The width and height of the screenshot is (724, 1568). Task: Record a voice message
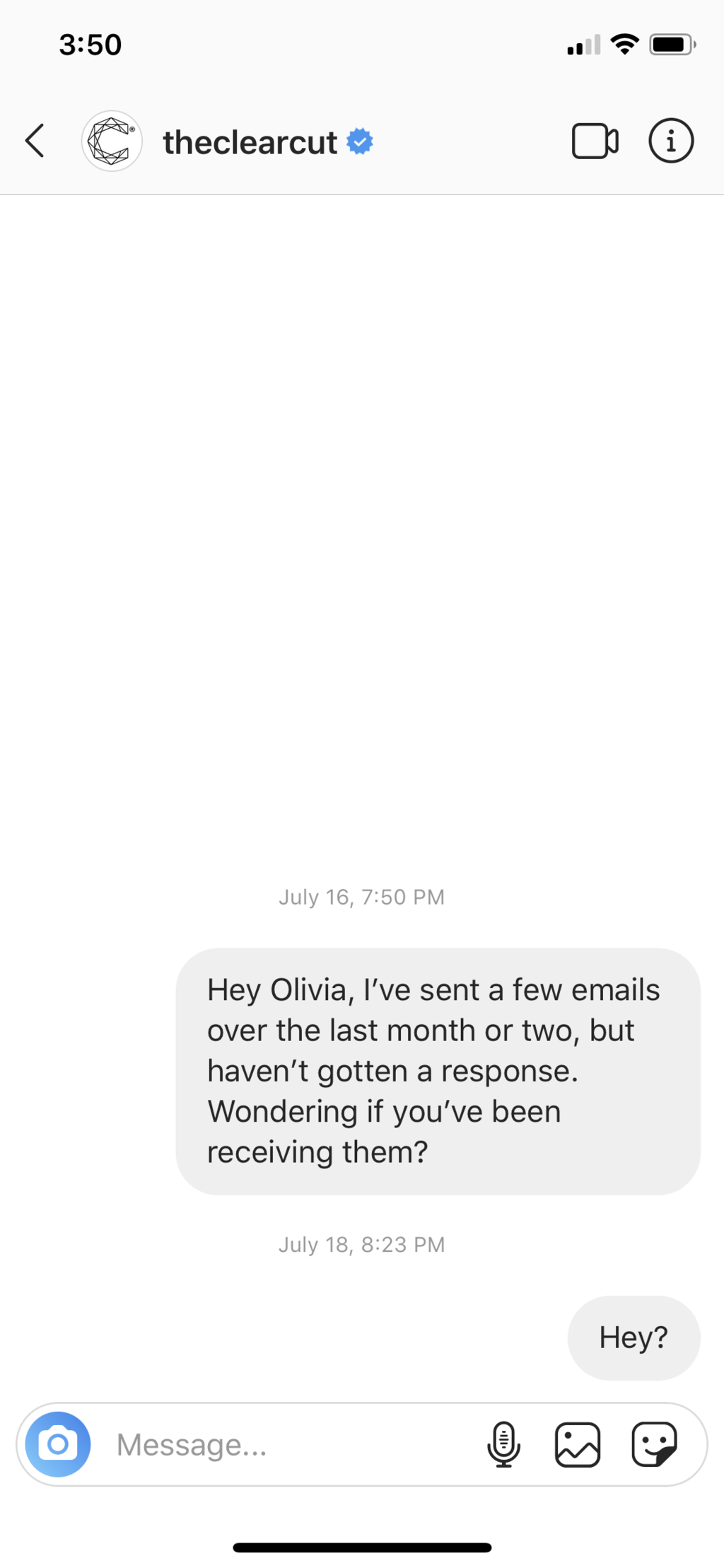(x=503, y=1444)
